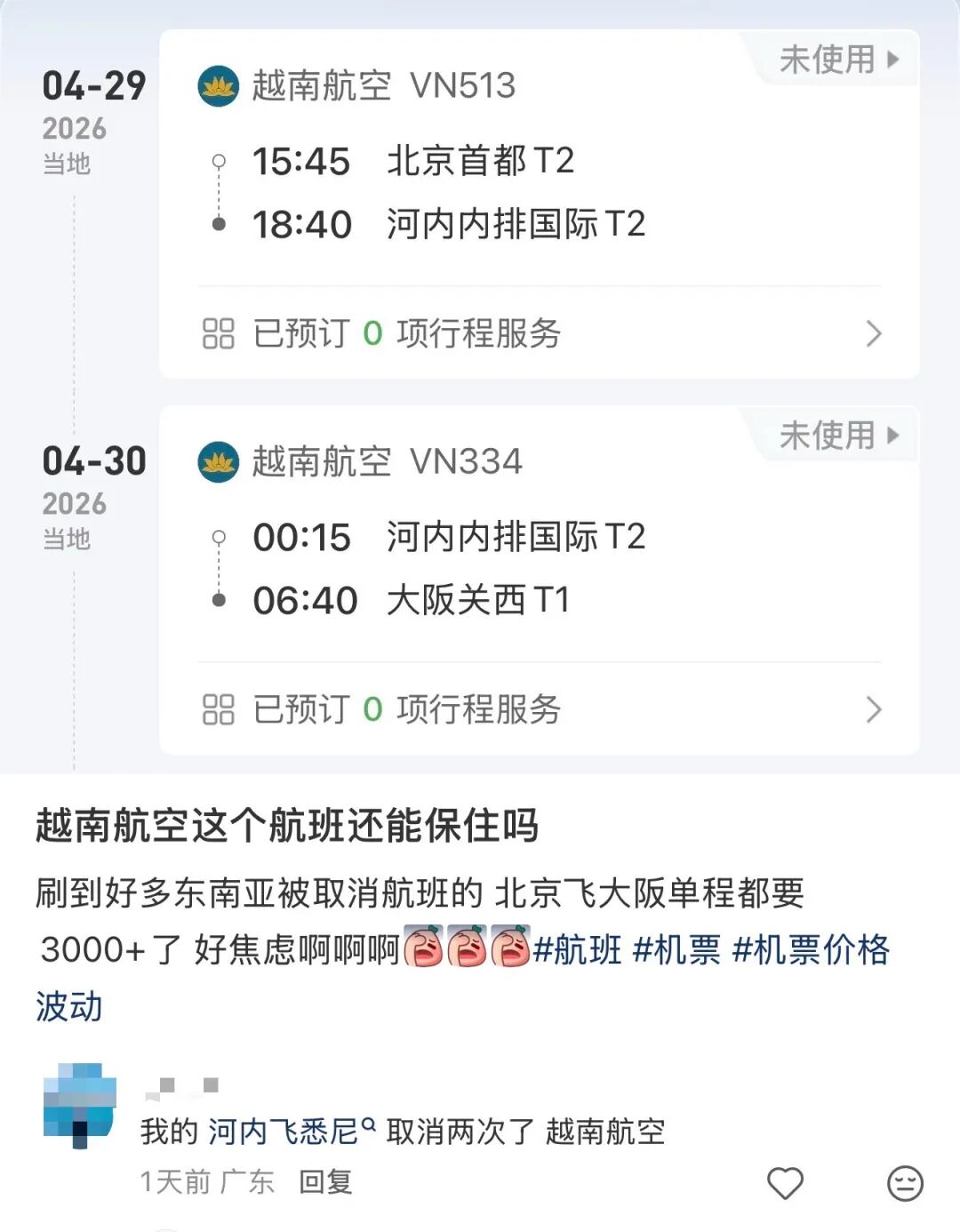Like the comment about 河内飞悉尼
Viewport: 960px width, 1232px height.
[x=785, y=1183]
